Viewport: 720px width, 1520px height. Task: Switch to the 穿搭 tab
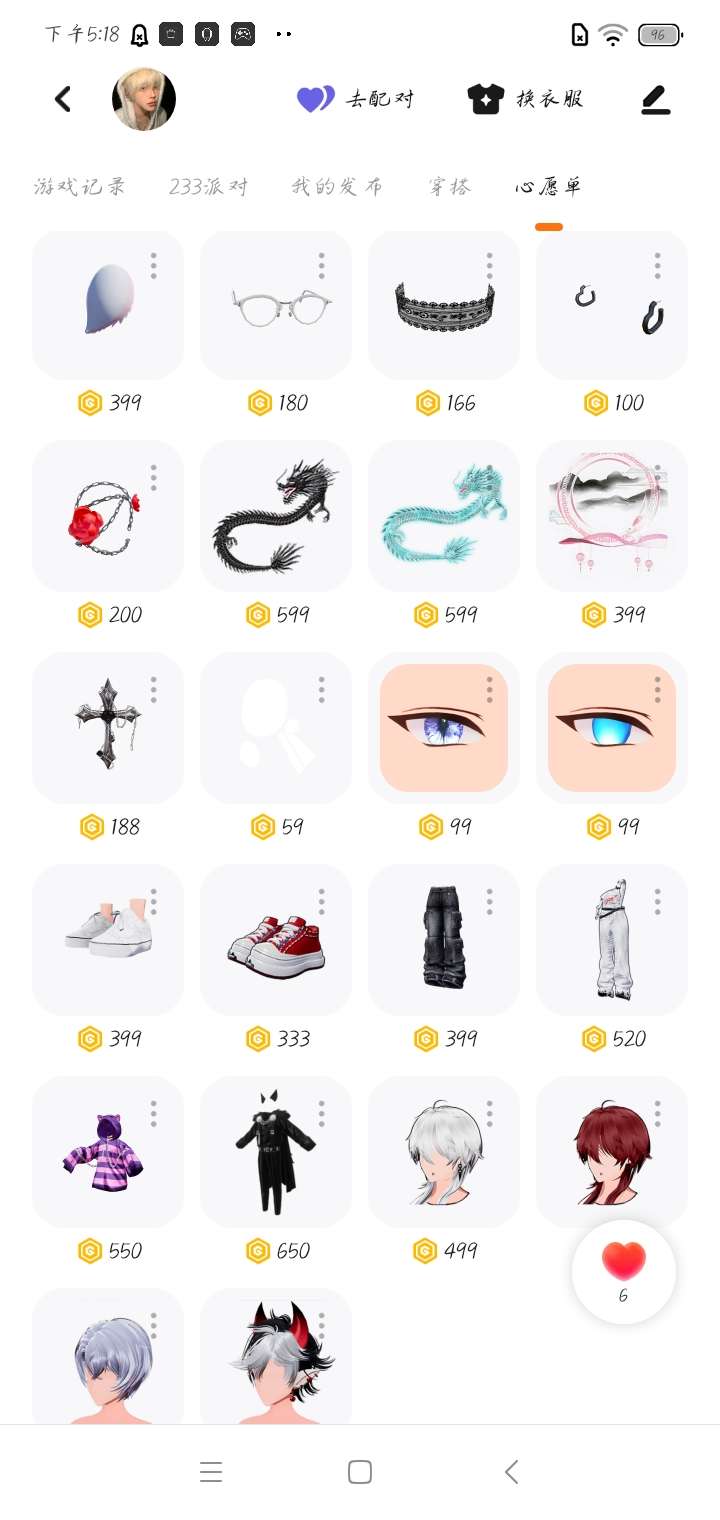coord(450,187)
